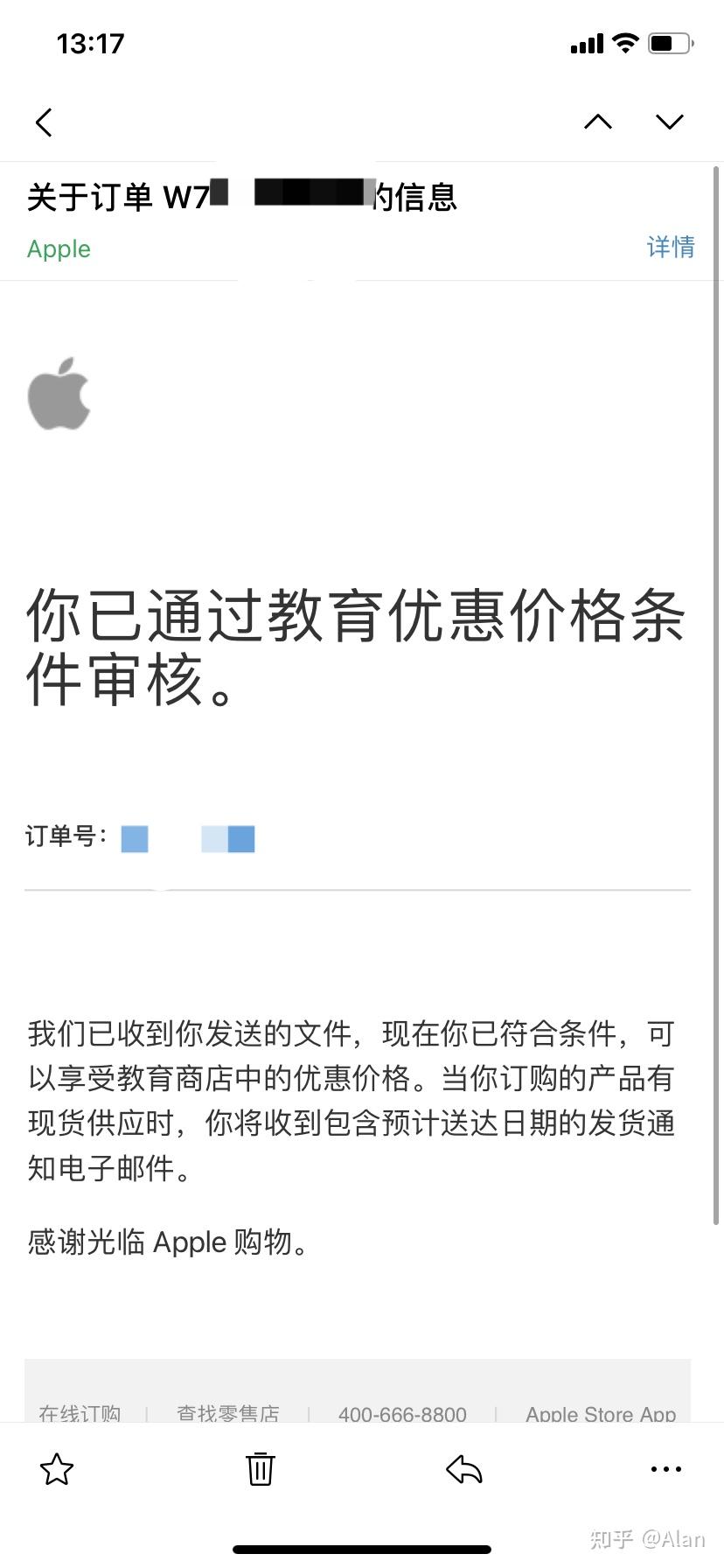The height and width of the screenshot is (1568, 724).
Task: Star this email
Action: tap(57, 1469)
